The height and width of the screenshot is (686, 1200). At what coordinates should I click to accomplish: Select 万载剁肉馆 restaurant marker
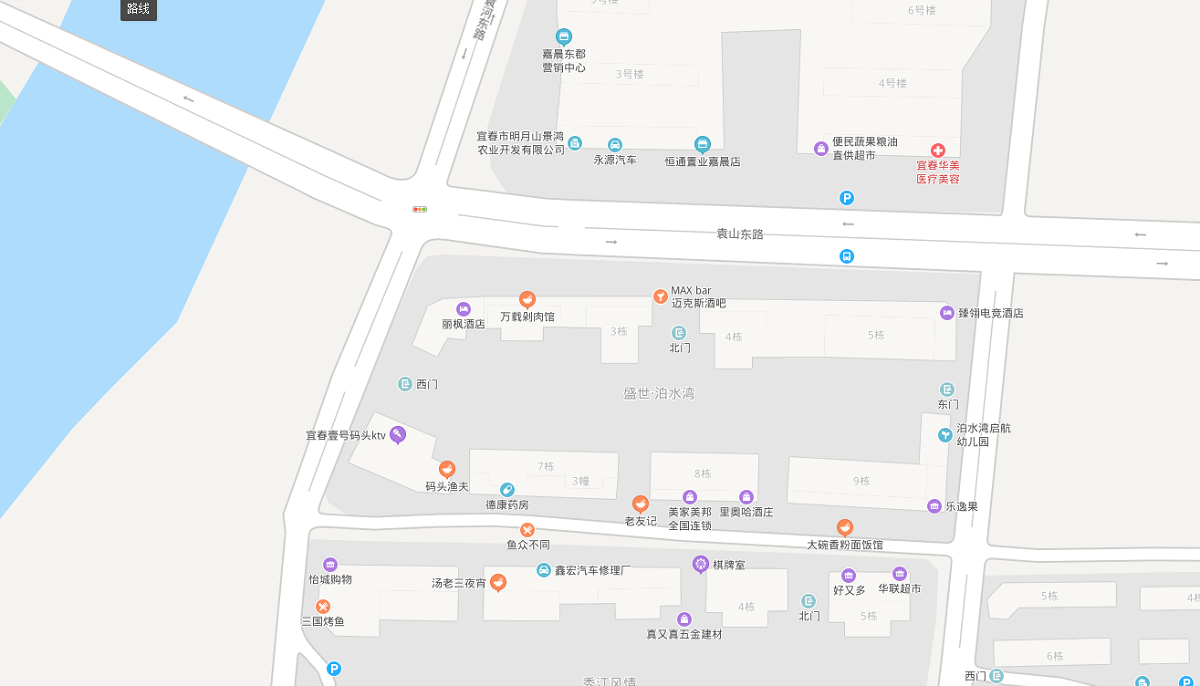point(527,299)
